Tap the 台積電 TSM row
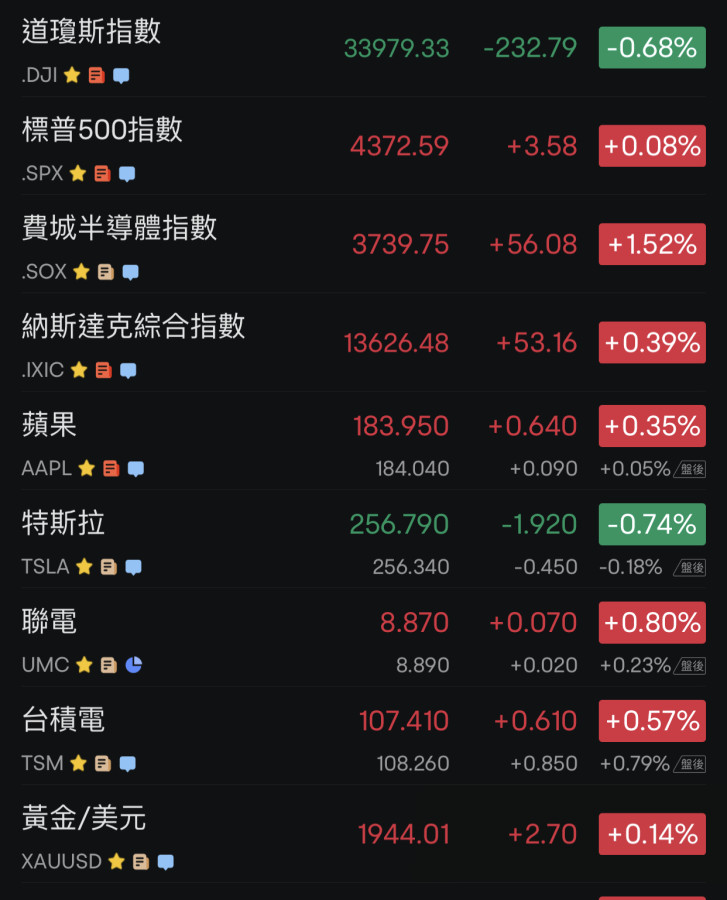 (63, 720)
